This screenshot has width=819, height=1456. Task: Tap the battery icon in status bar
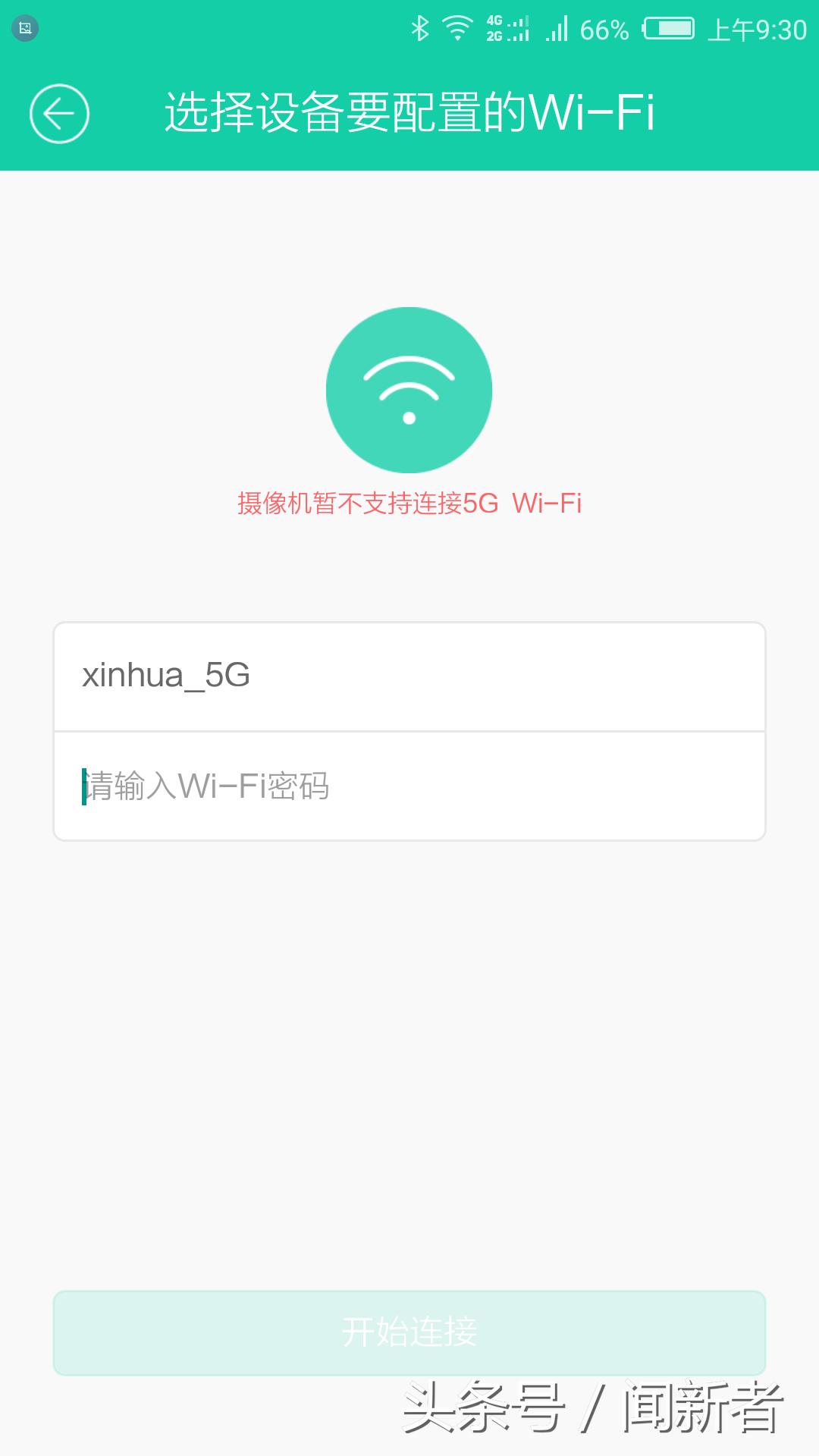tap(667, 29)
